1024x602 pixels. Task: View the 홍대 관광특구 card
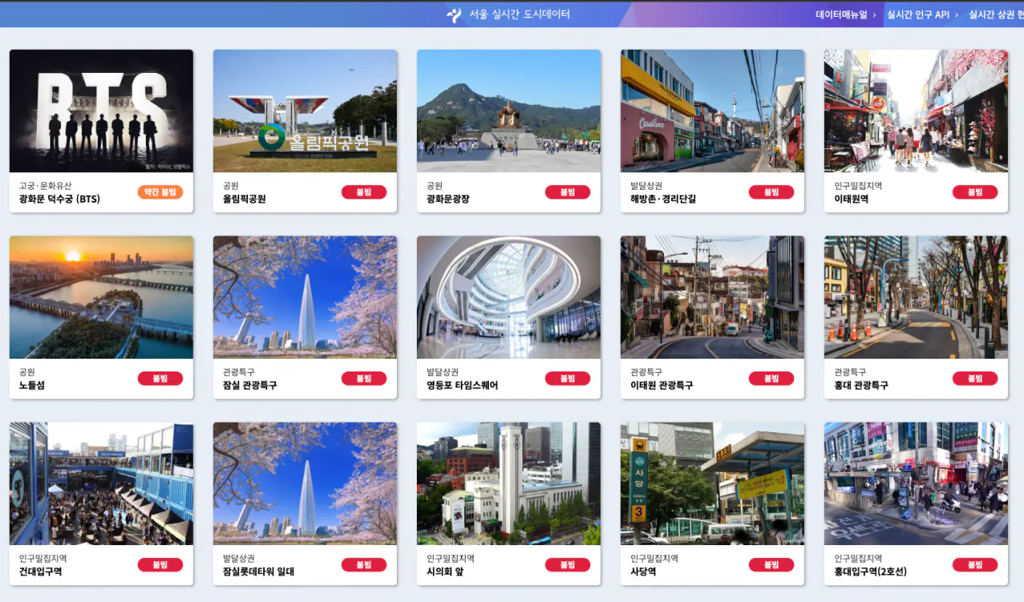point(916,316)
